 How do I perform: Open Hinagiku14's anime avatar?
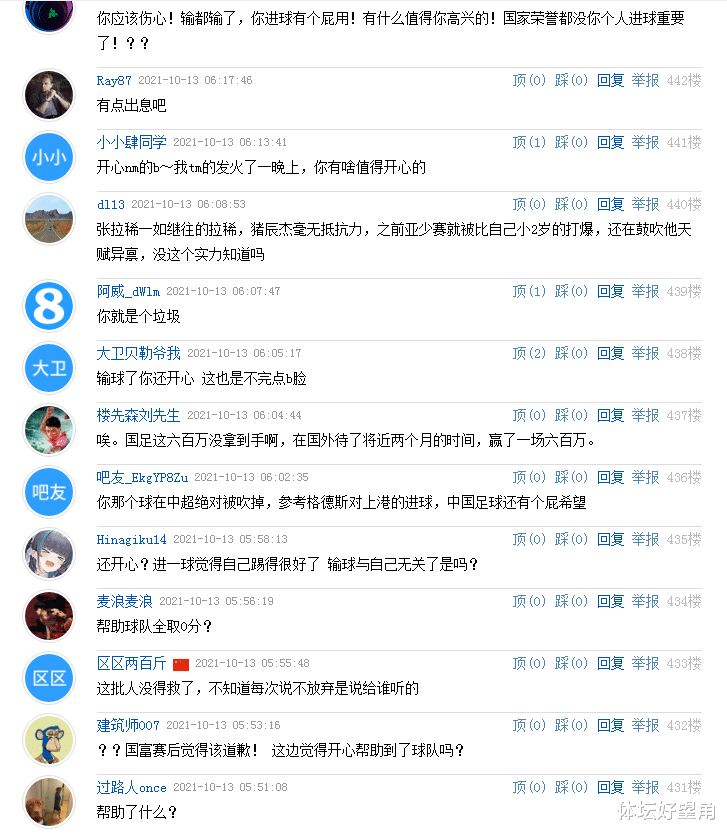coord(48,554)
